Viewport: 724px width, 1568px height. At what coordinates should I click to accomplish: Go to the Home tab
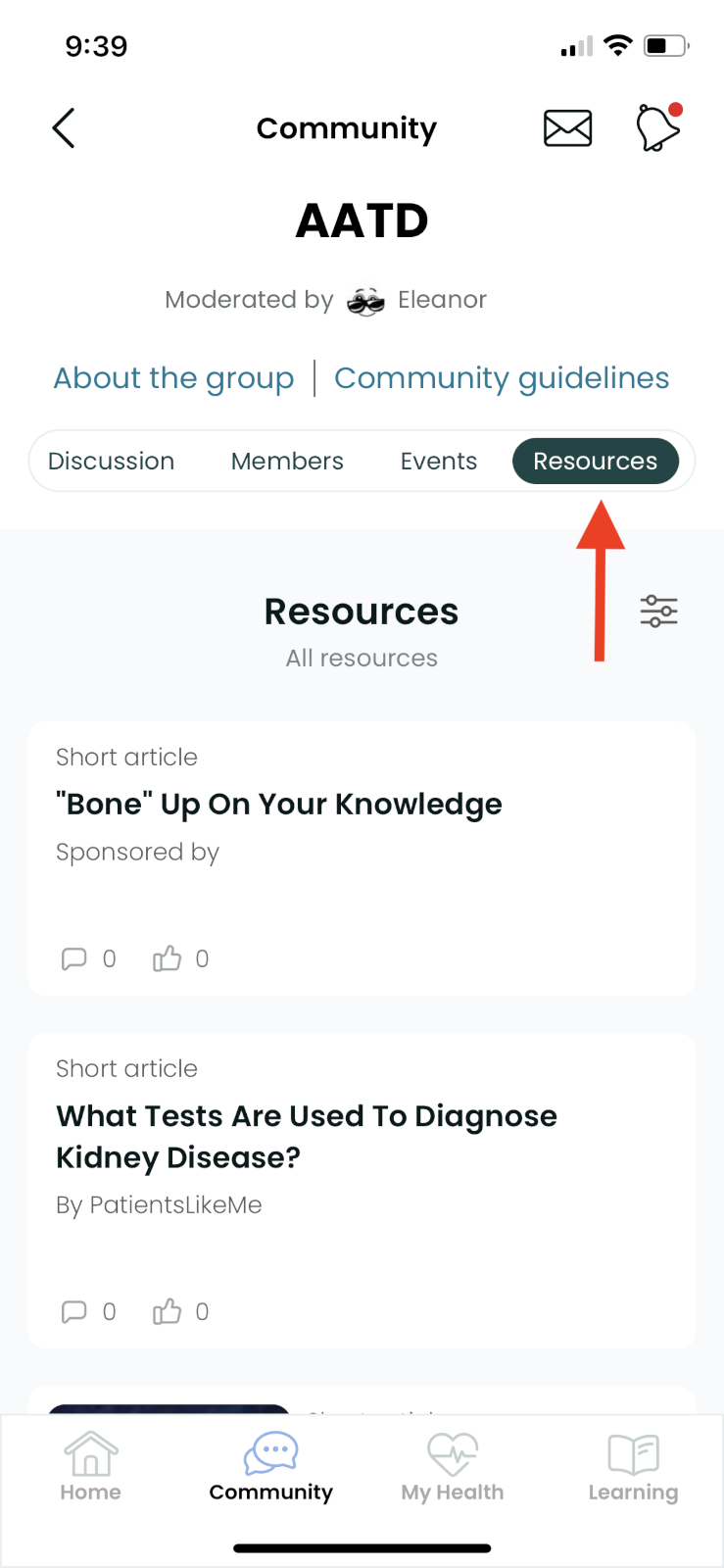pos(90,1467)
